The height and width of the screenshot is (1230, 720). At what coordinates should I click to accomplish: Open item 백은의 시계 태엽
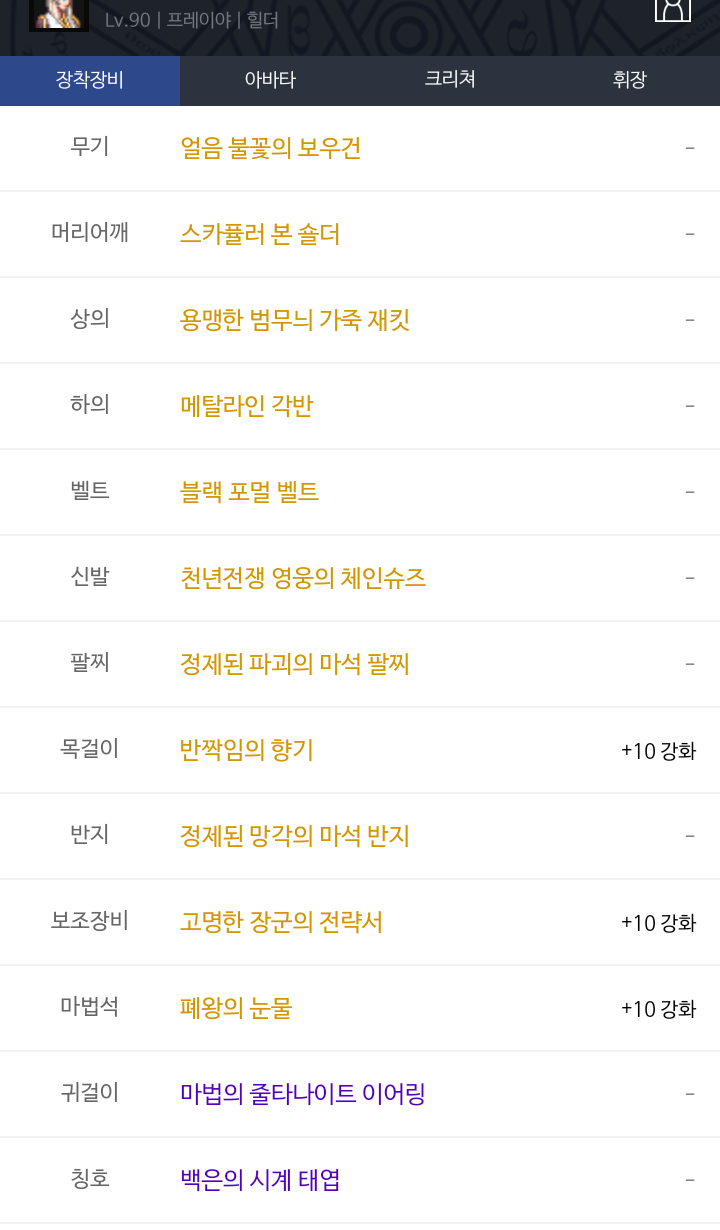coord(260,1180)
